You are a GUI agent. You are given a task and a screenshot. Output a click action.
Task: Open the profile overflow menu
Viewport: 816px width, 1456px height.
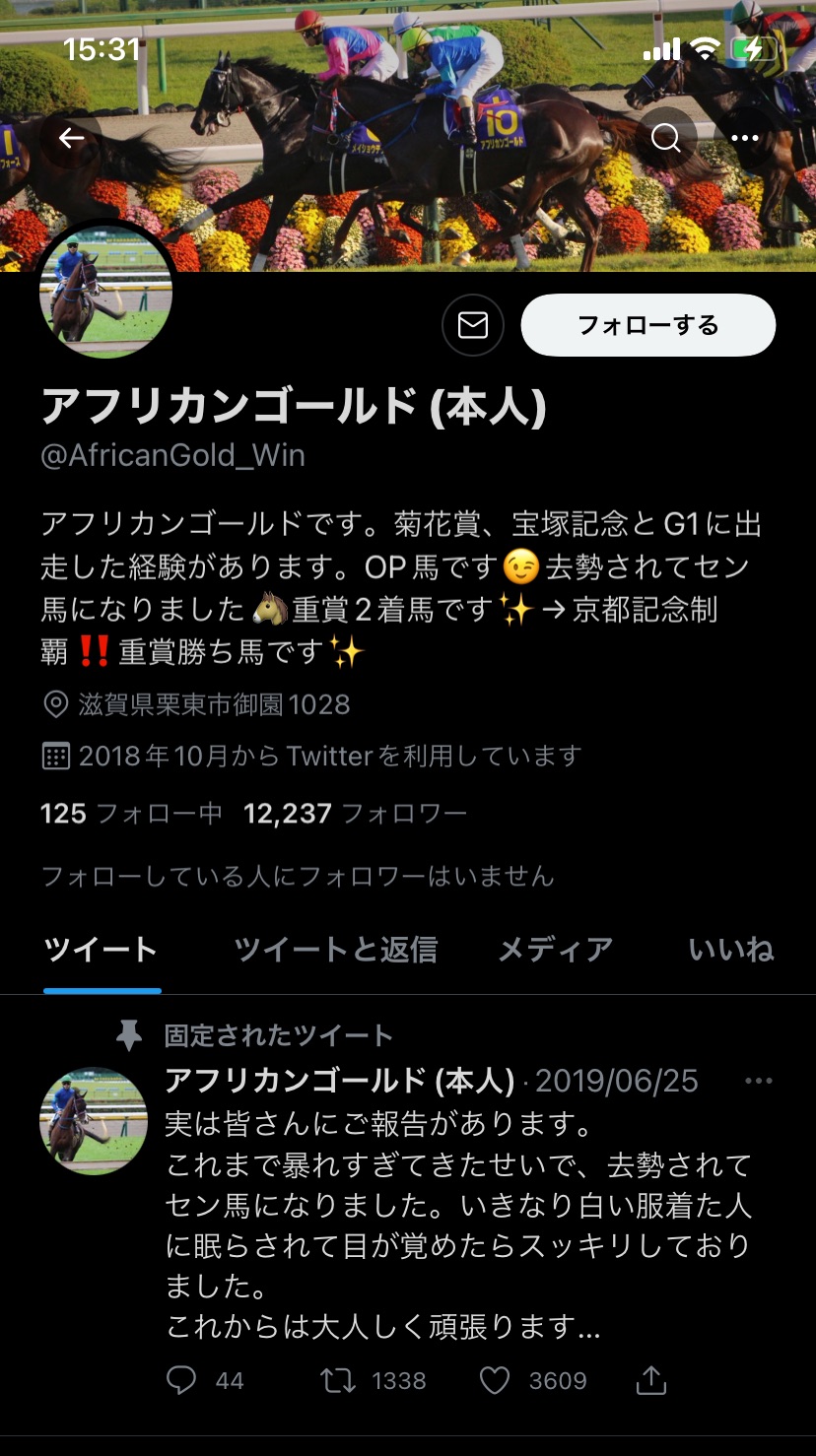(x=745, y=138)
